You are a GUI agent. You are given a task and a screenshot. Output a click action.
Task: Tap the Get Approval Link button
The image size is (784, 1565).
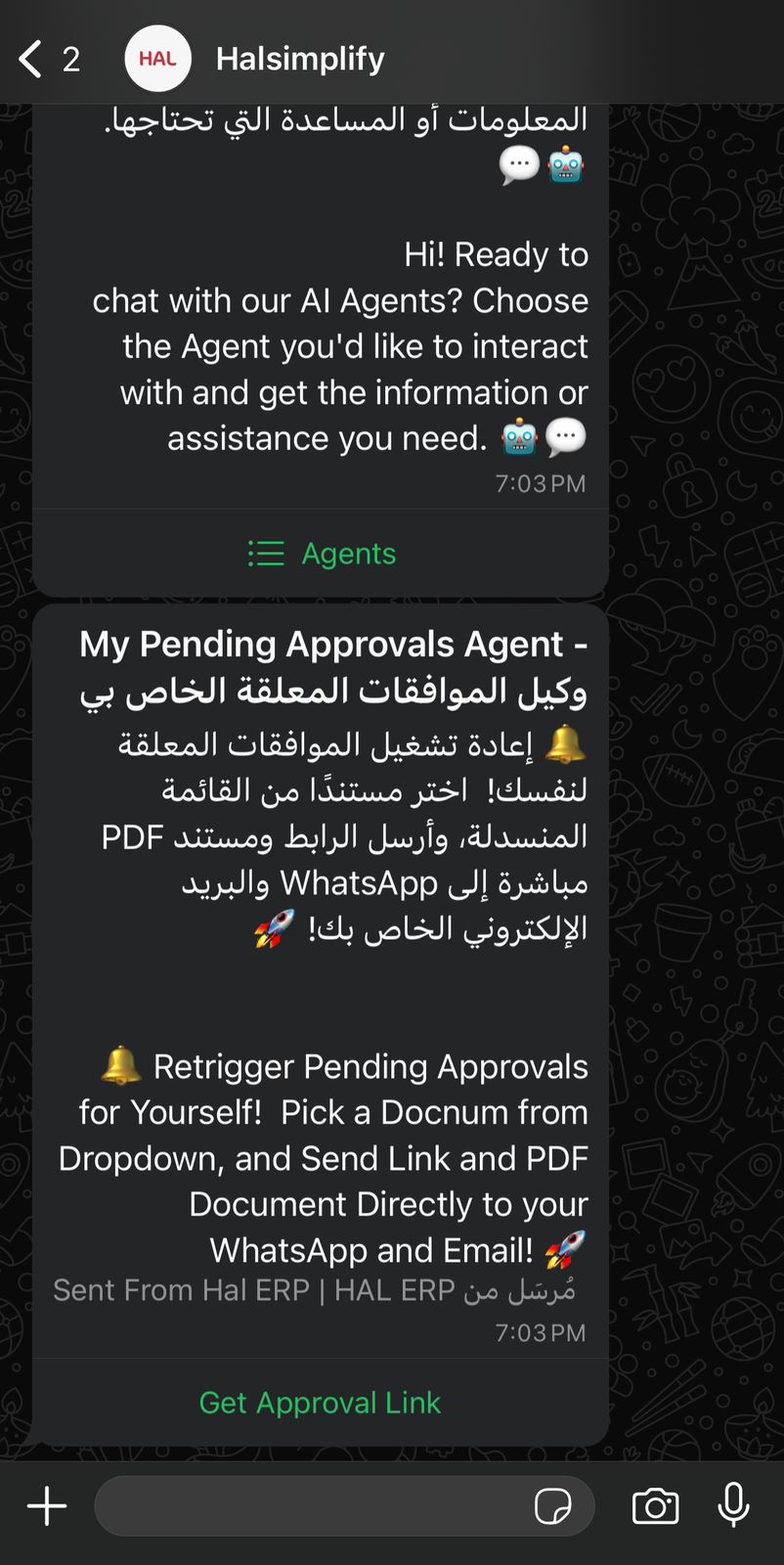point(321,1403)
